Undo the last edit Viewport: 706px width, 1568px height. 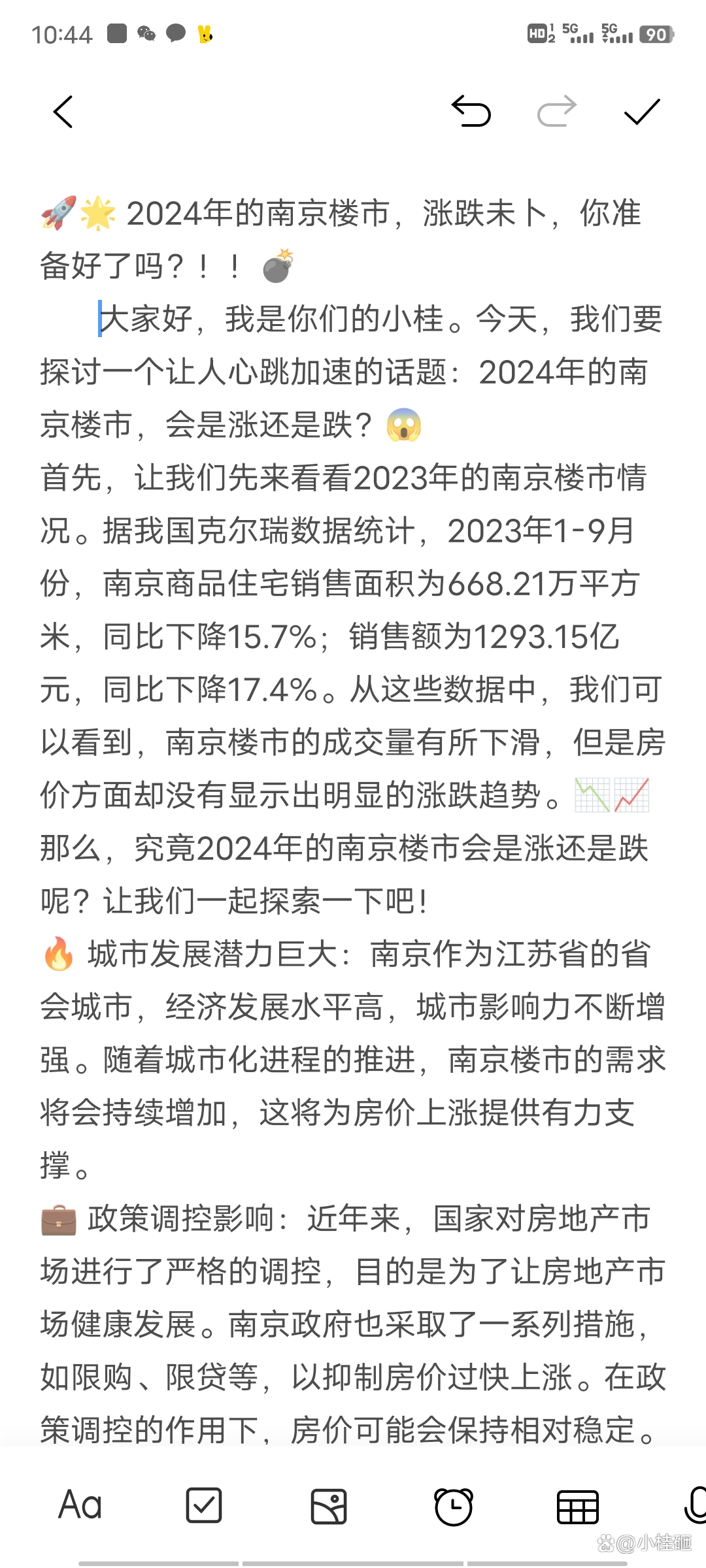(x=471, y=111)
